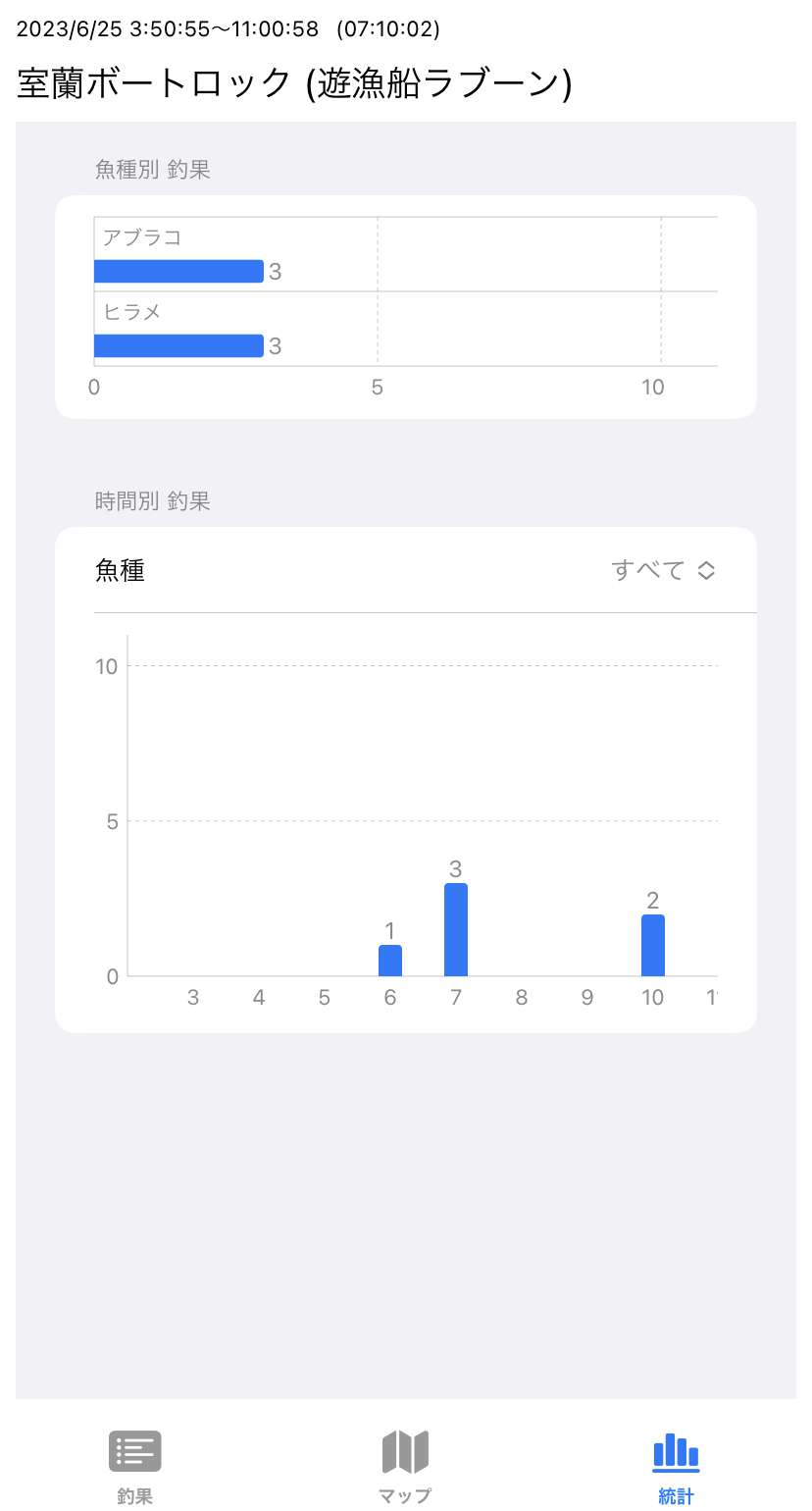Open the 魚種 すべて species dropdown
812x1511 pixels.
pyautogui.click(x=662, y=570)
